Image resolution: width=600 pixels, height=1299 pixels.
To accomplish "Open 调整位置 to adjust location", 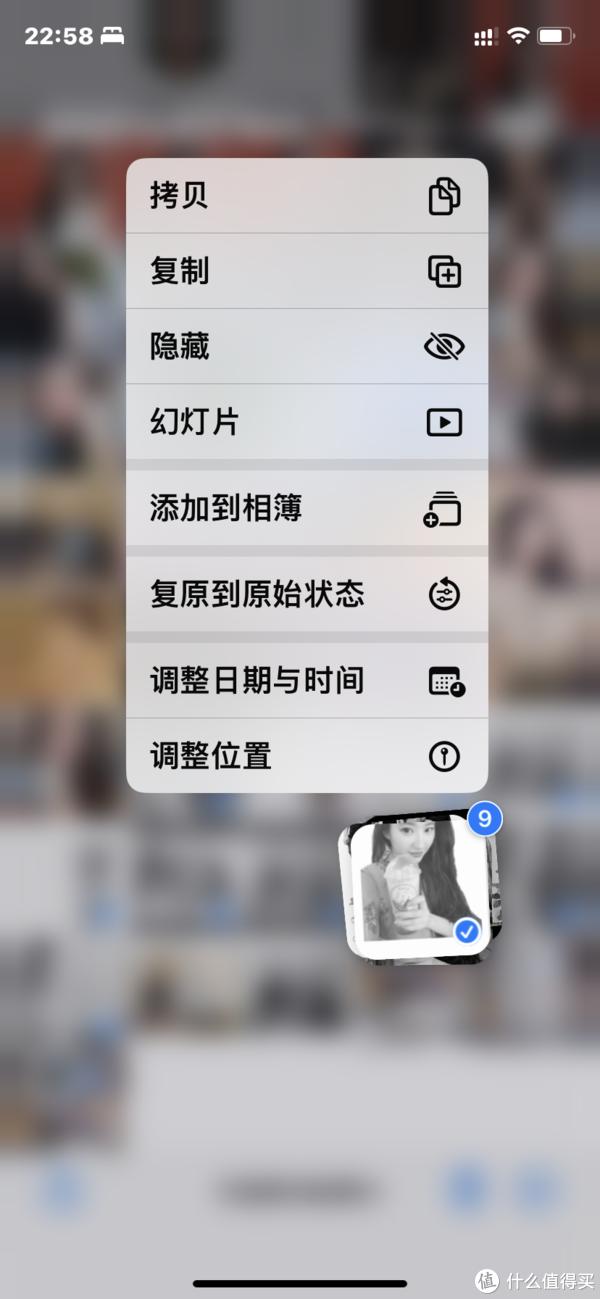I will click(x=307, y=756).
